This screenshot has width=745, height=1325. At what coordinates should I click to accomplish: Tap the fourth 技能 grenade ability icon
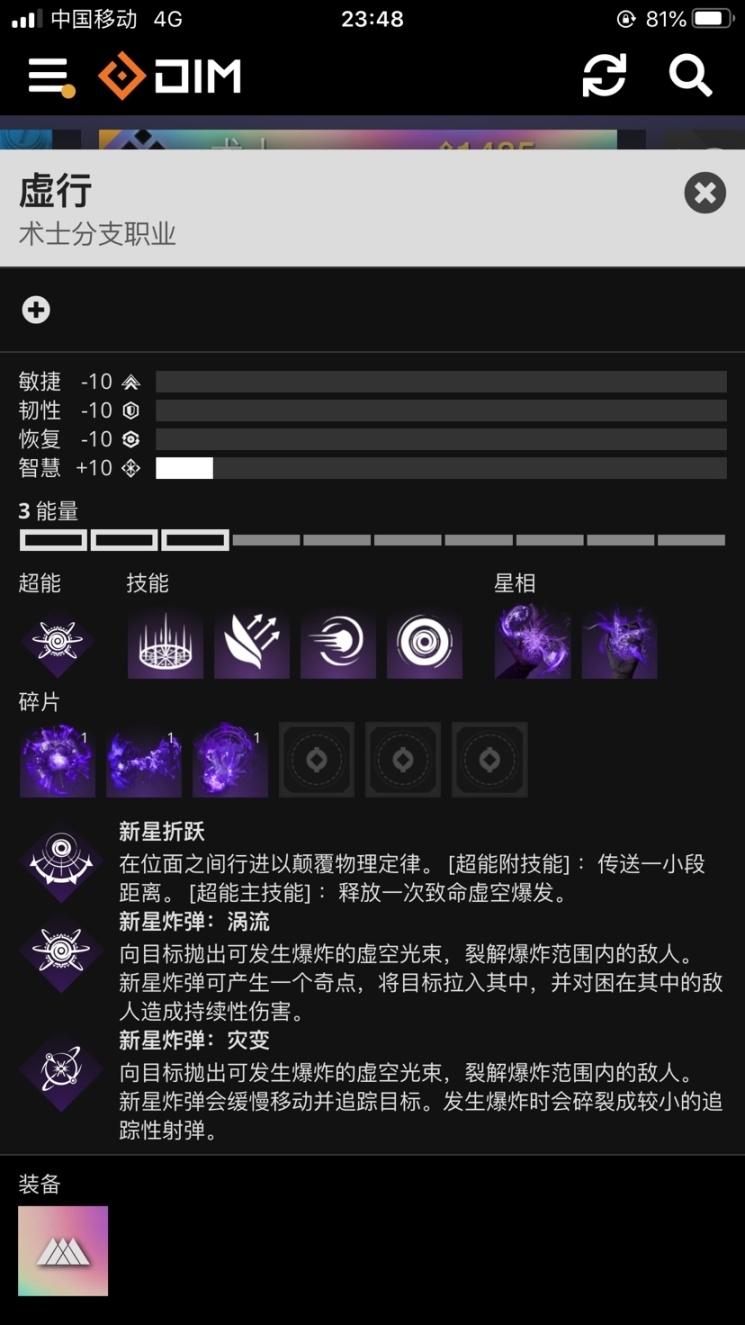pyautogui.click(x=424, y=641)
